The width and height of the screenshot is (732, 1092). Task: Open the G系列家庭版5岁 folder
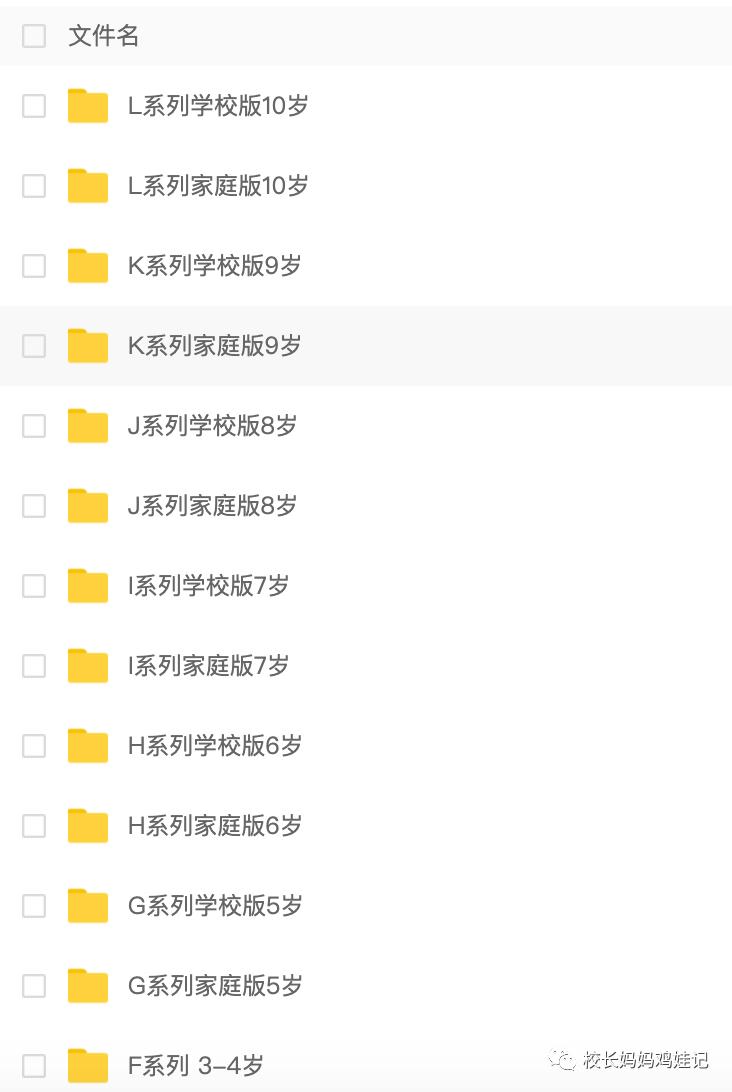214,986
